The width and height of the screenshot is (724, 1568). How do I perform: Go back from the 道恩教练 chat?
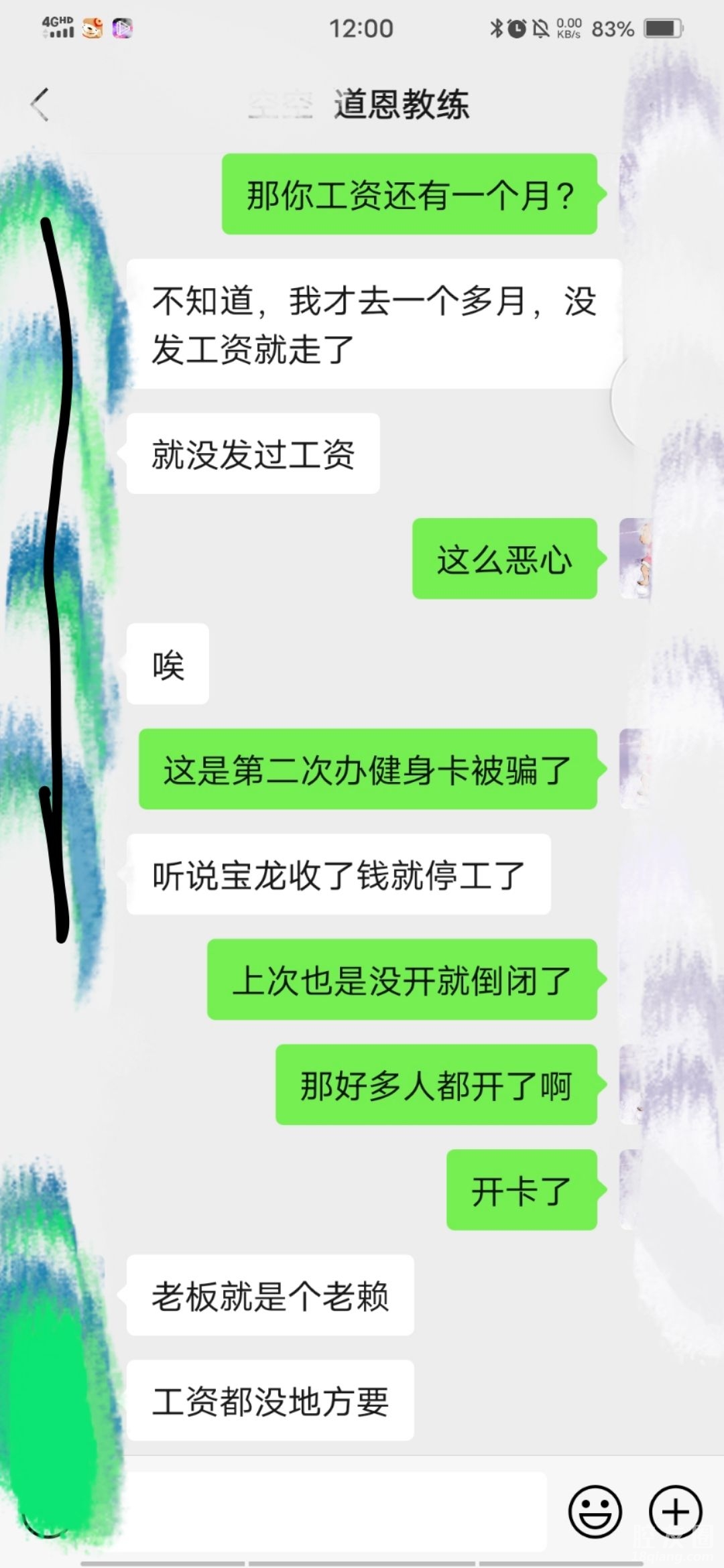coord(40,105)
